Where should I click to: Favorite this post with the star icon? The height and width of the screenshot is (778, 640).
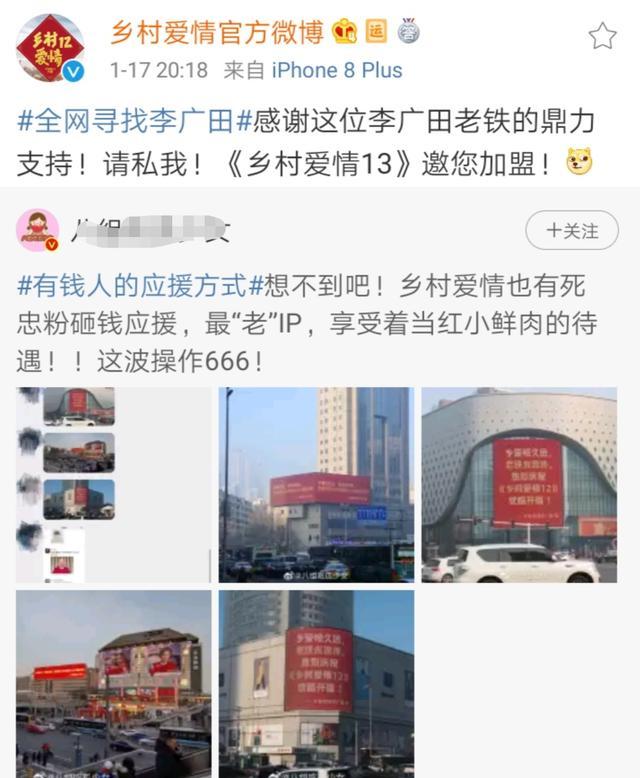pyautogui.click(x=602, y=37)
